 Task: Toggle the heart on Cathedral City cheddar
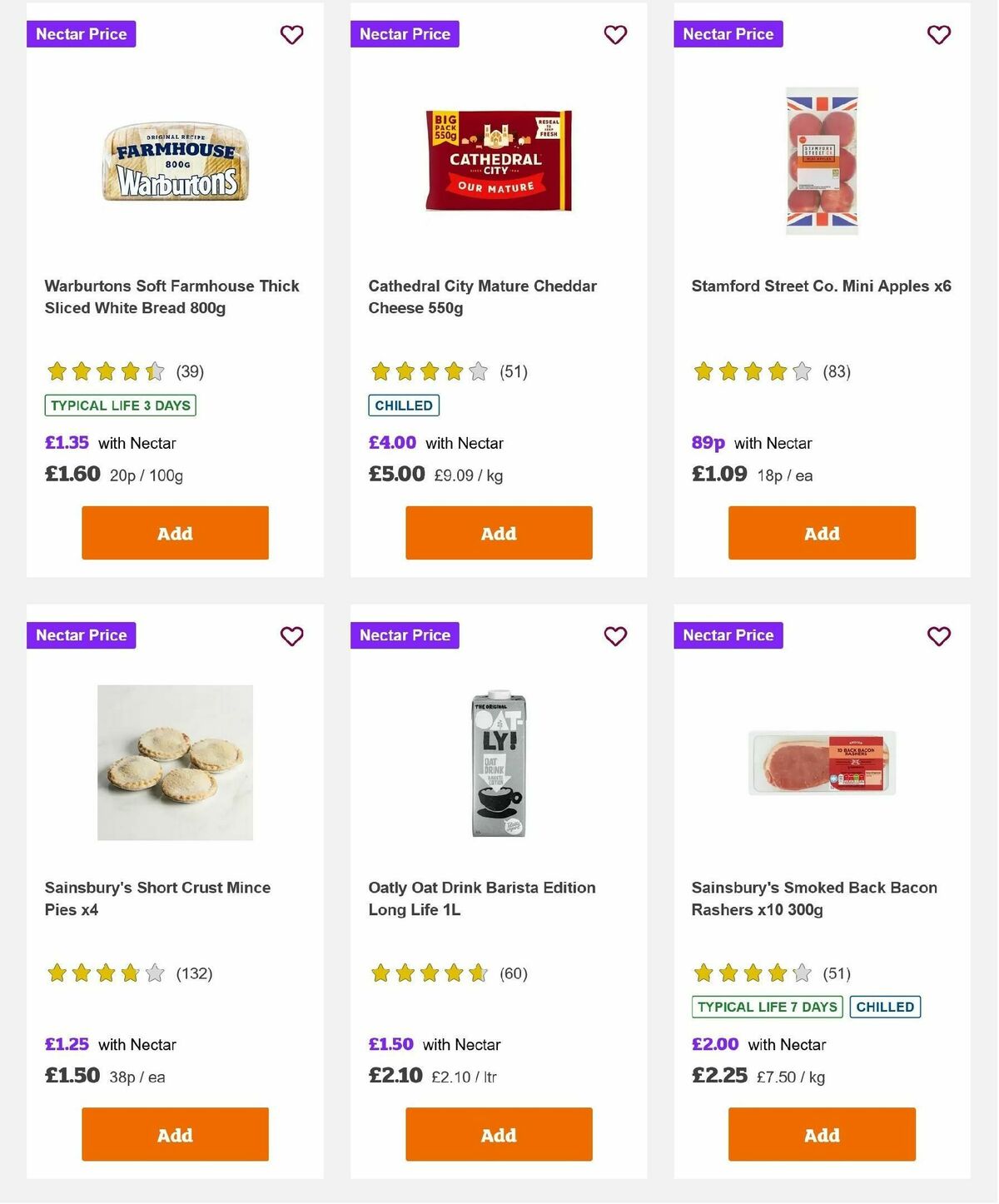tap(615, 34)
